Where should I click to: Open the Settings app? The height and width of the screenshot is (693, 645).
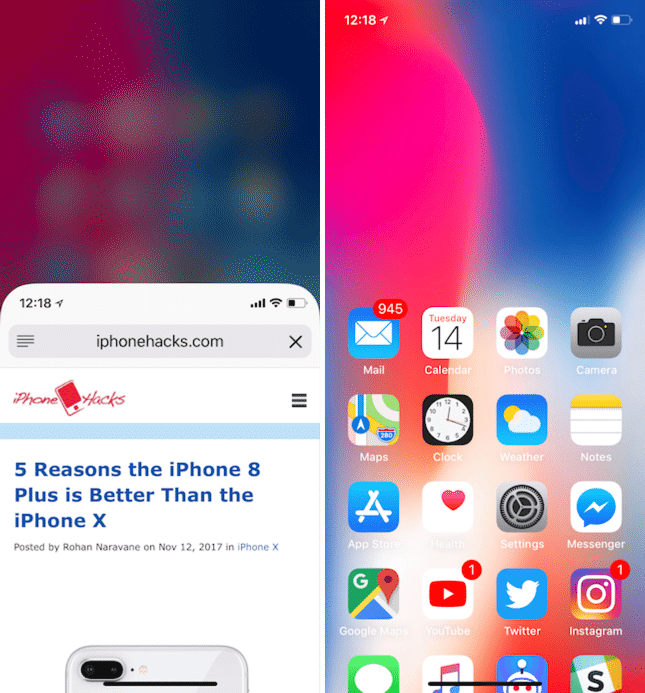522,508
